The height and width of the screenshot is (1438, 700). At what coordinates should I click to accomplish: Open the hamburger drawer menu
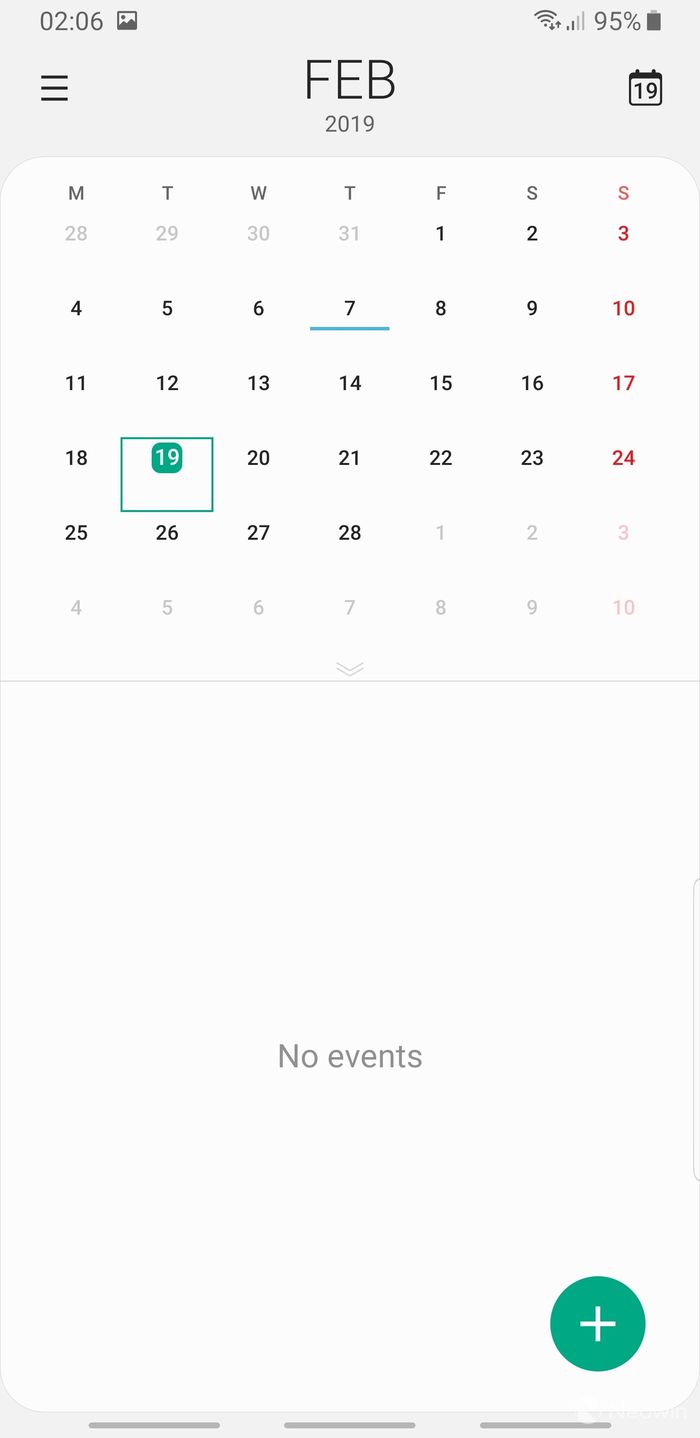(55, 88)
